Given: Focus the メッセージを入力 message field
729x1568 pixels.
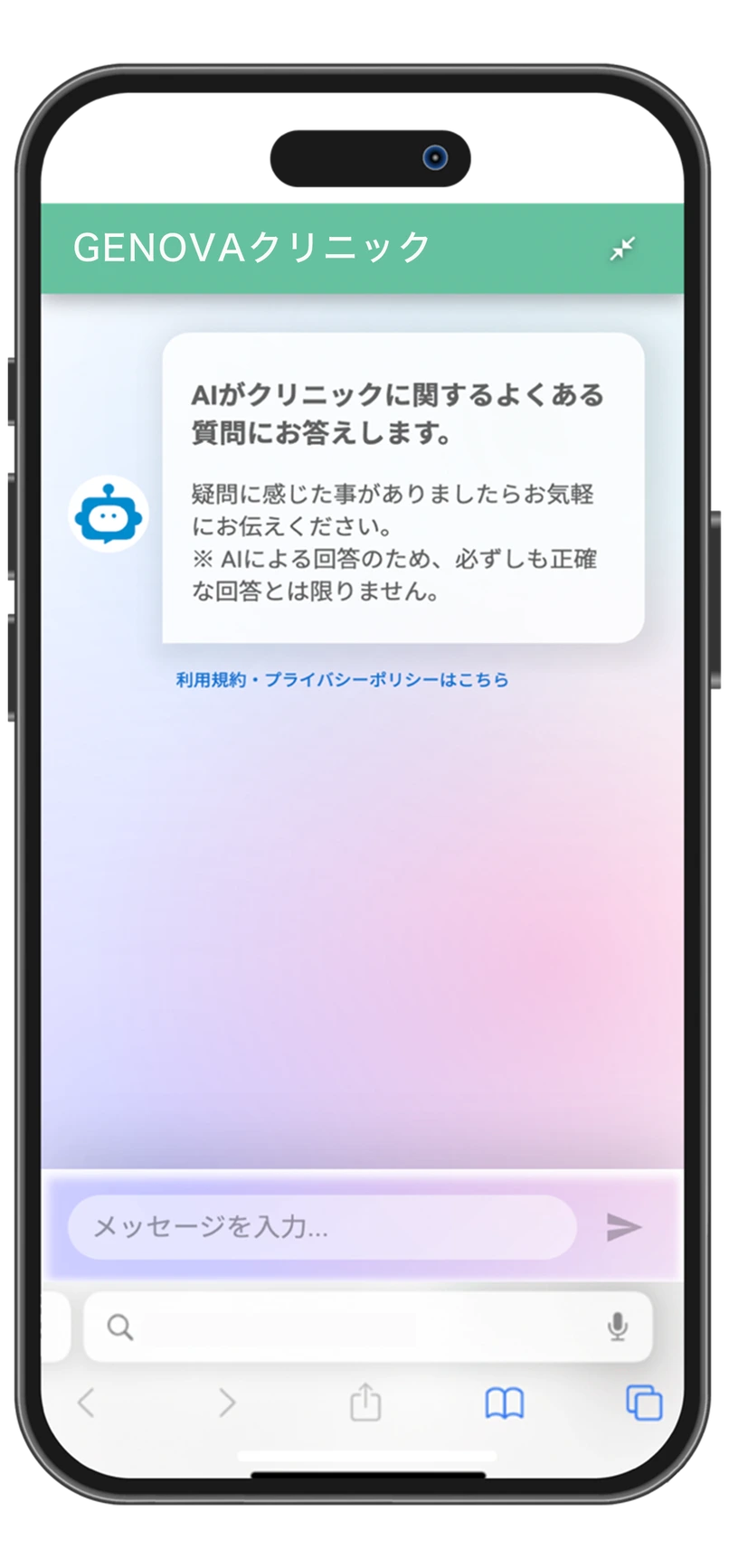Looking at the screenshot, I should [322, 1227].
